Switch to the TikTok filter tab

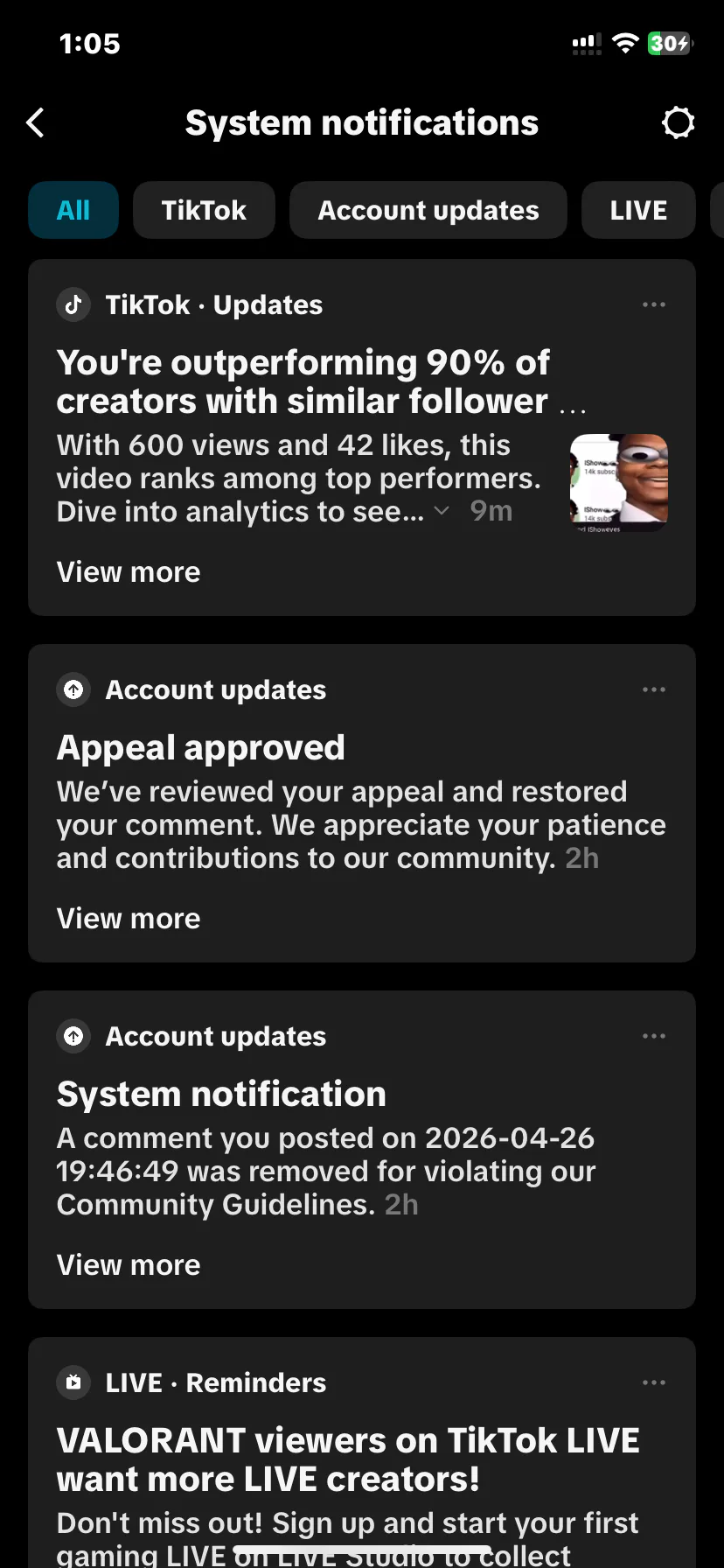coord(204,211)
